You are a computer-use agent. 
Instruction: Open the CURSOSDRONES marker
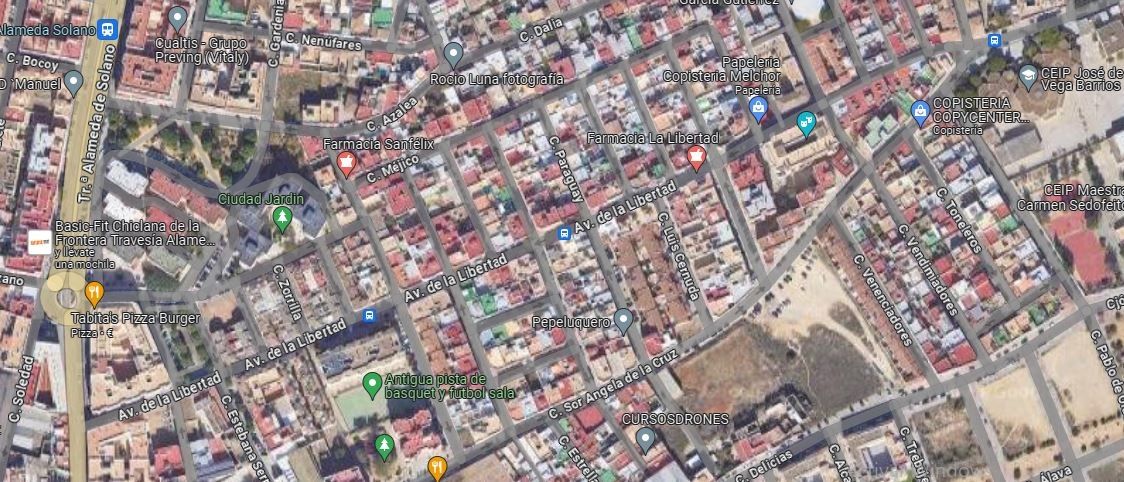tap(645, 438)
